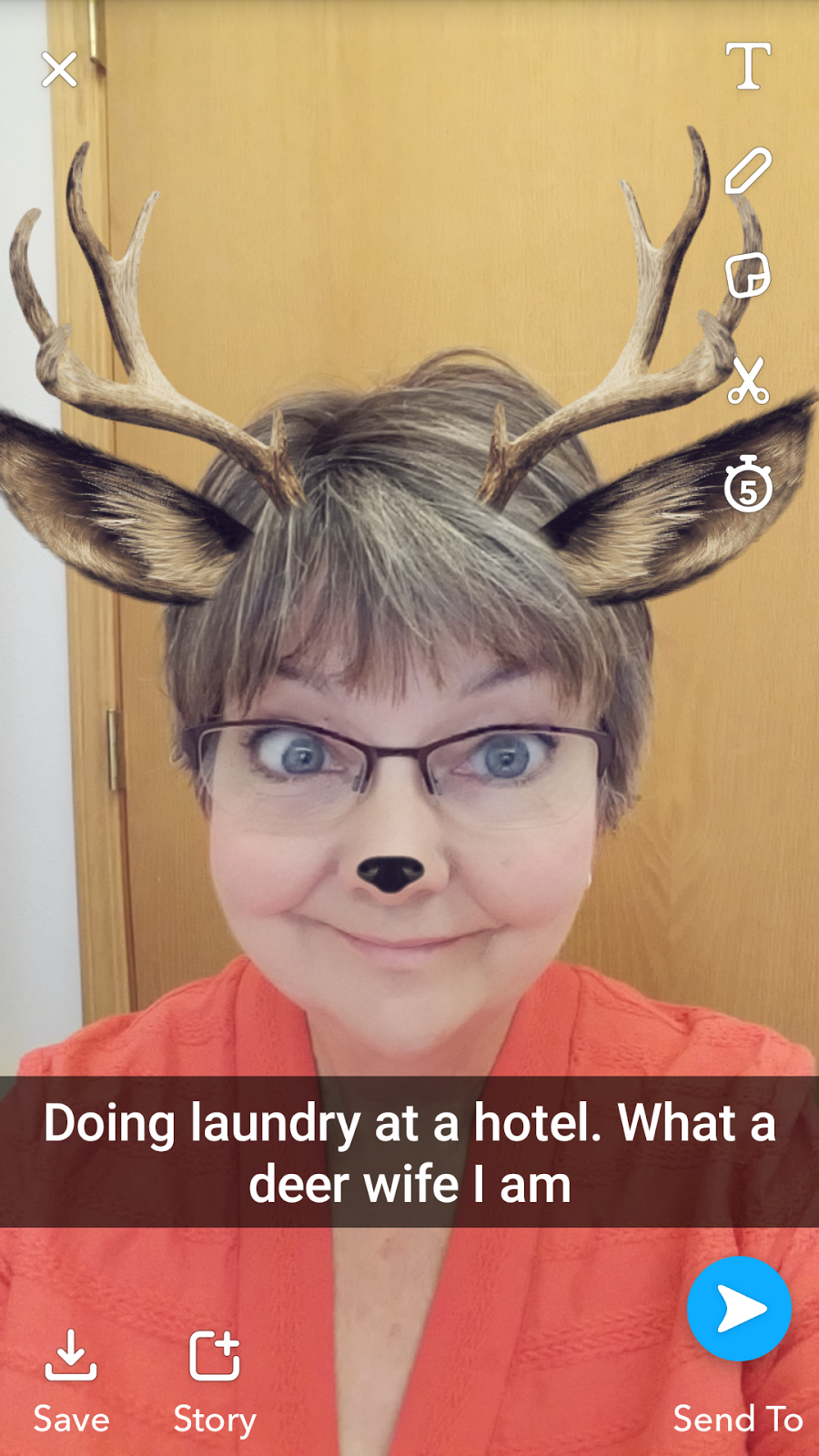Change the snap timer duration

(748, 484)
